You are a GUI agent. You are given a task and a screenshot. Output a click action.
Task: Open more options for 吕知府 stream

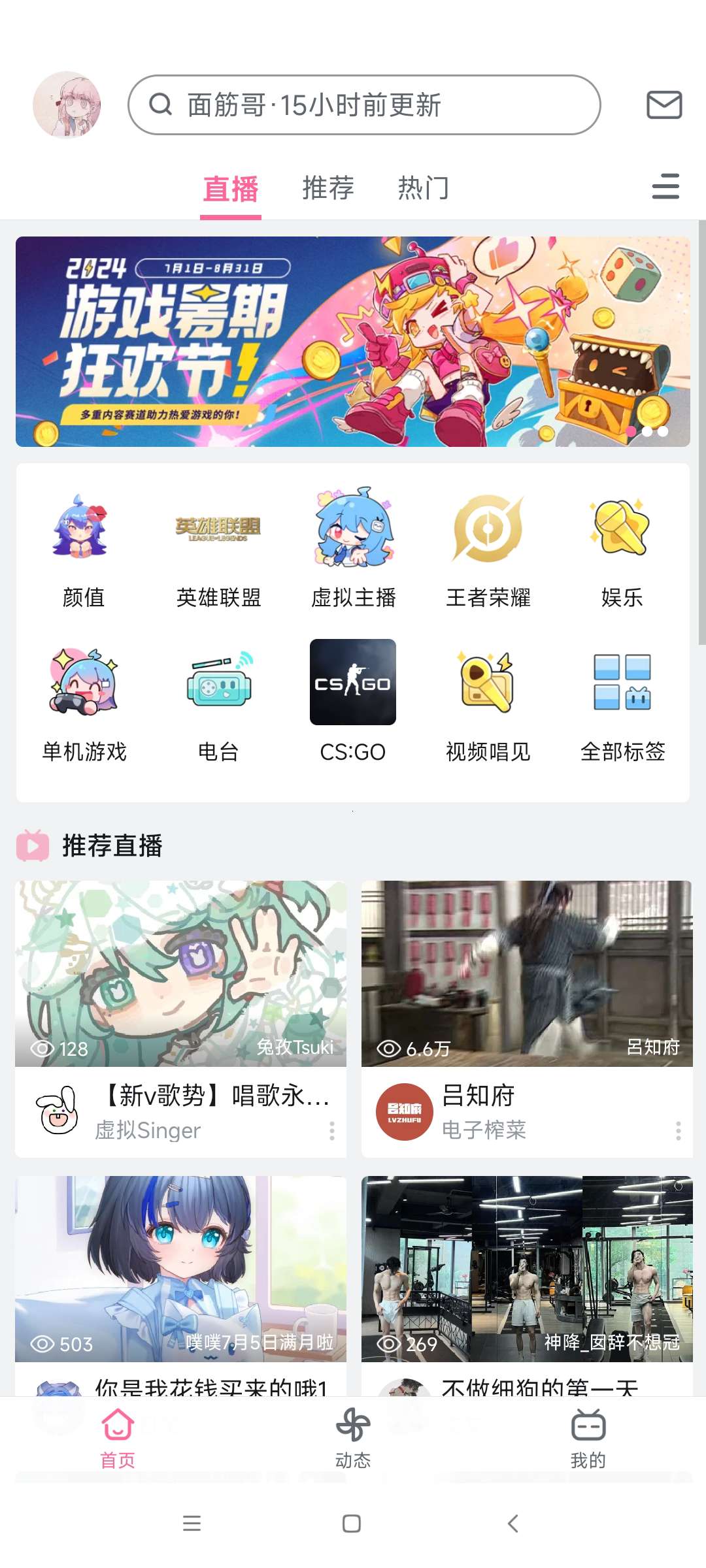tap(678, 1131)
